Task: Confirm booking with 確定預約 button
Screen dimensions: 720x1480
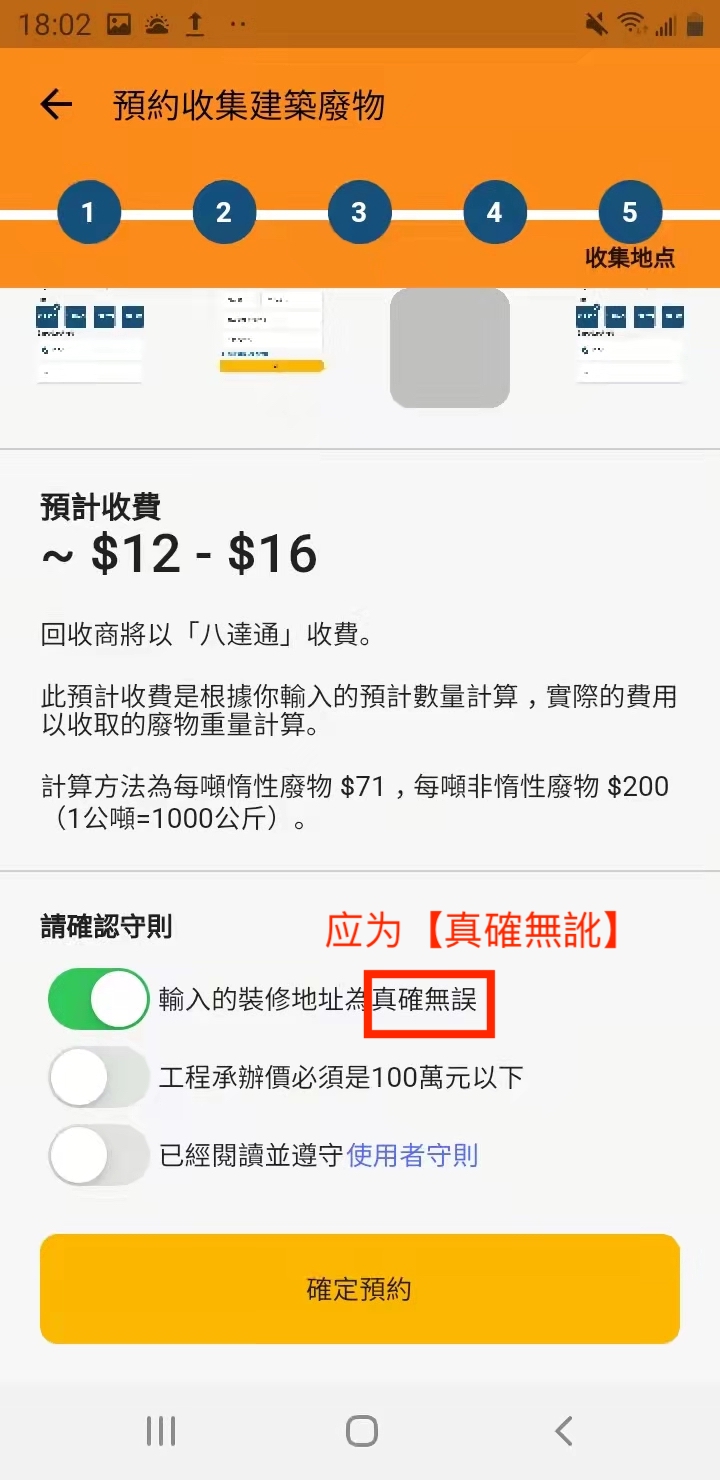Action: click(360, 1288)
